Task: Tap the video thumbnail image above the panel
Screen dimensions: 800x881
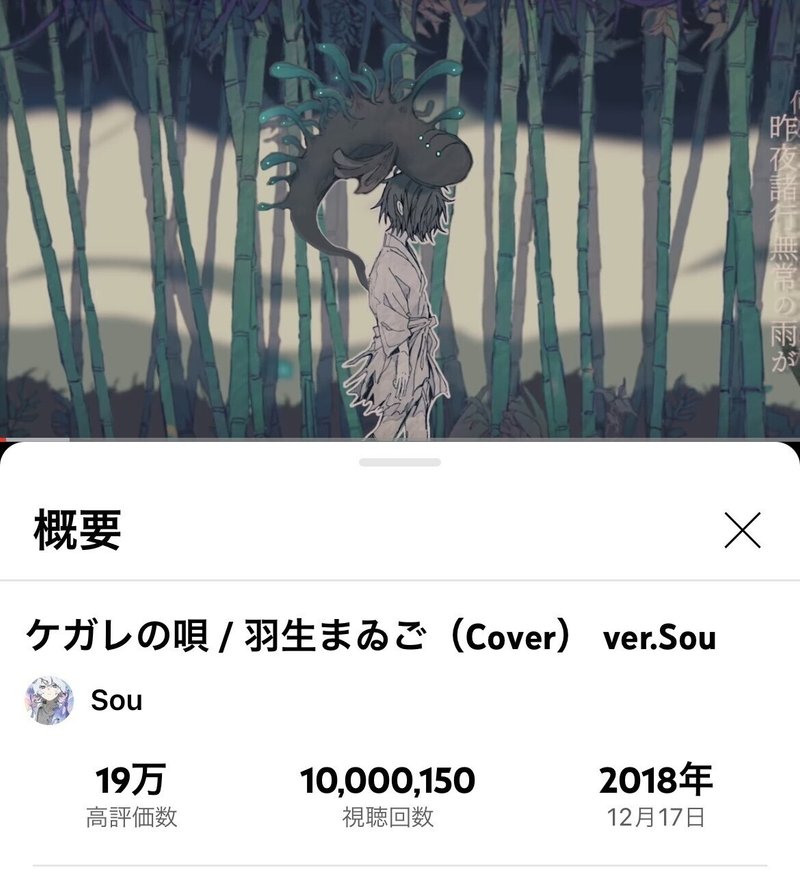Action: pyautogui.click(x=400, y=220)
